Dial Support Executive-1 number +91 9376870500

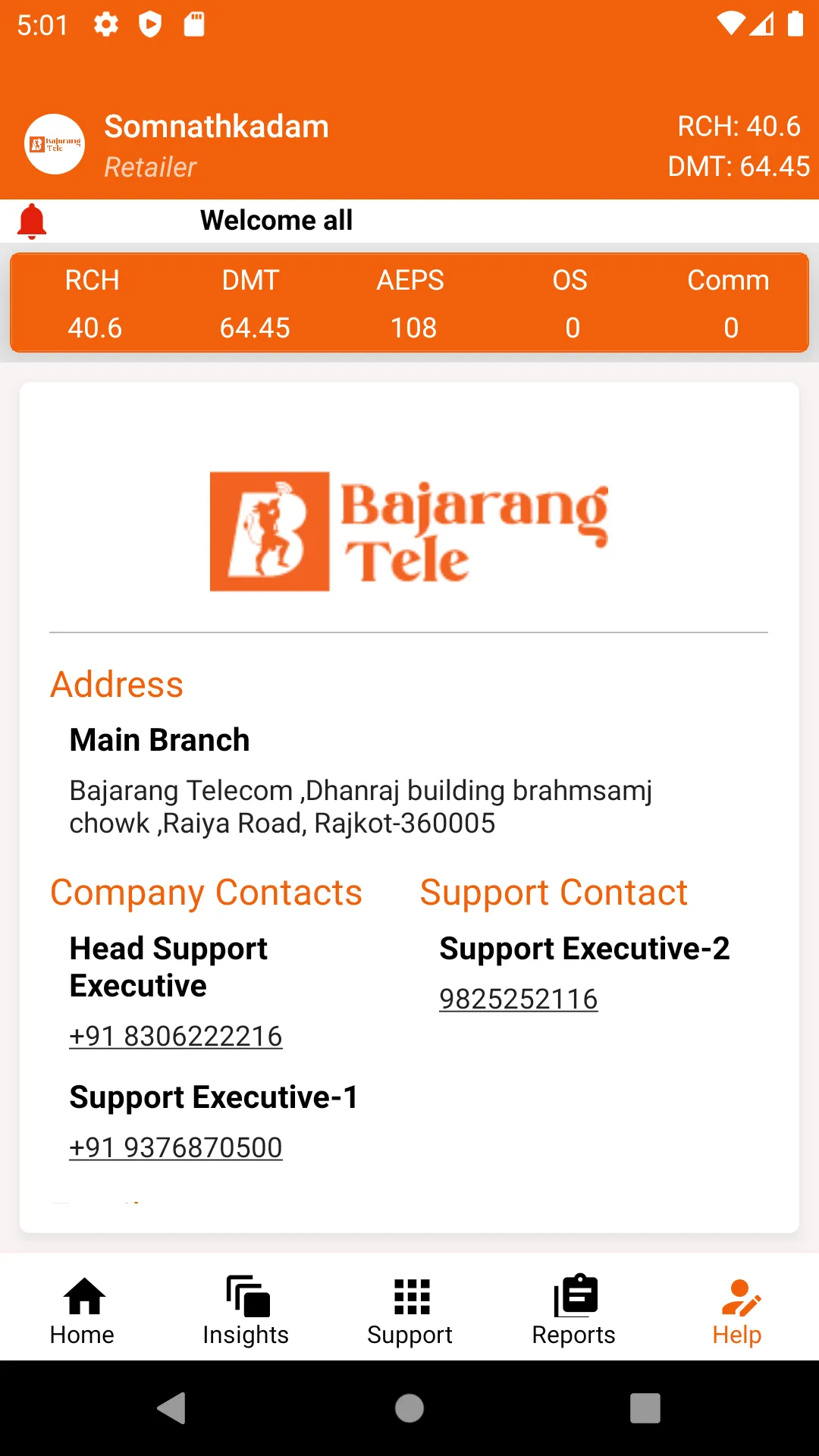point(176,1147)
